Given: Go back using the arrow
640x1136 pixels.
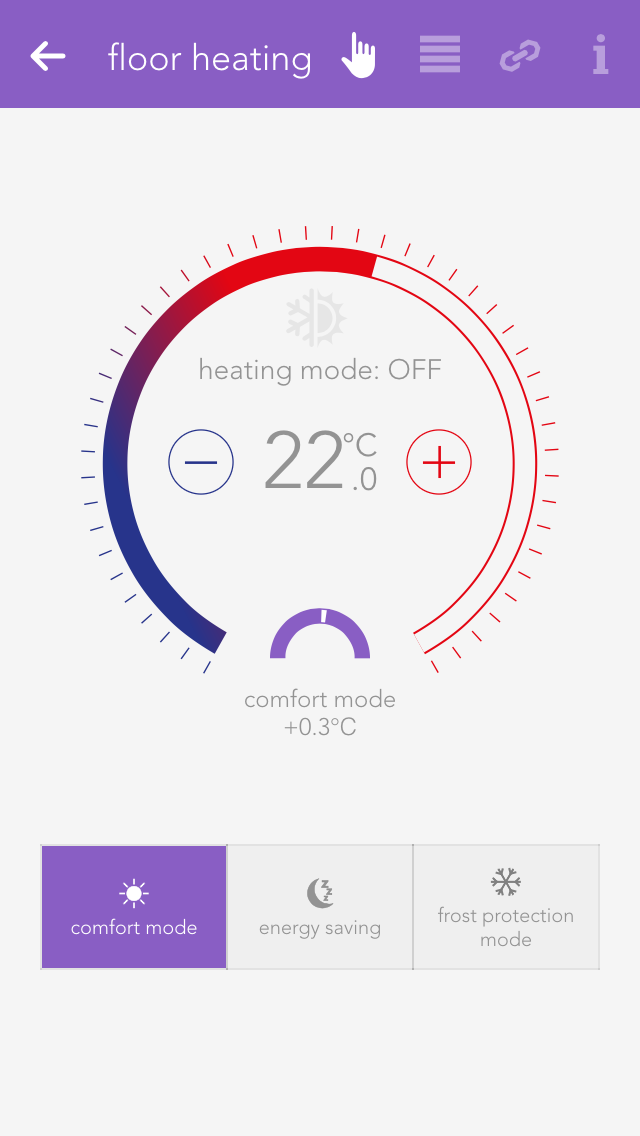Looking at the screenshot, I should (48, 56).
